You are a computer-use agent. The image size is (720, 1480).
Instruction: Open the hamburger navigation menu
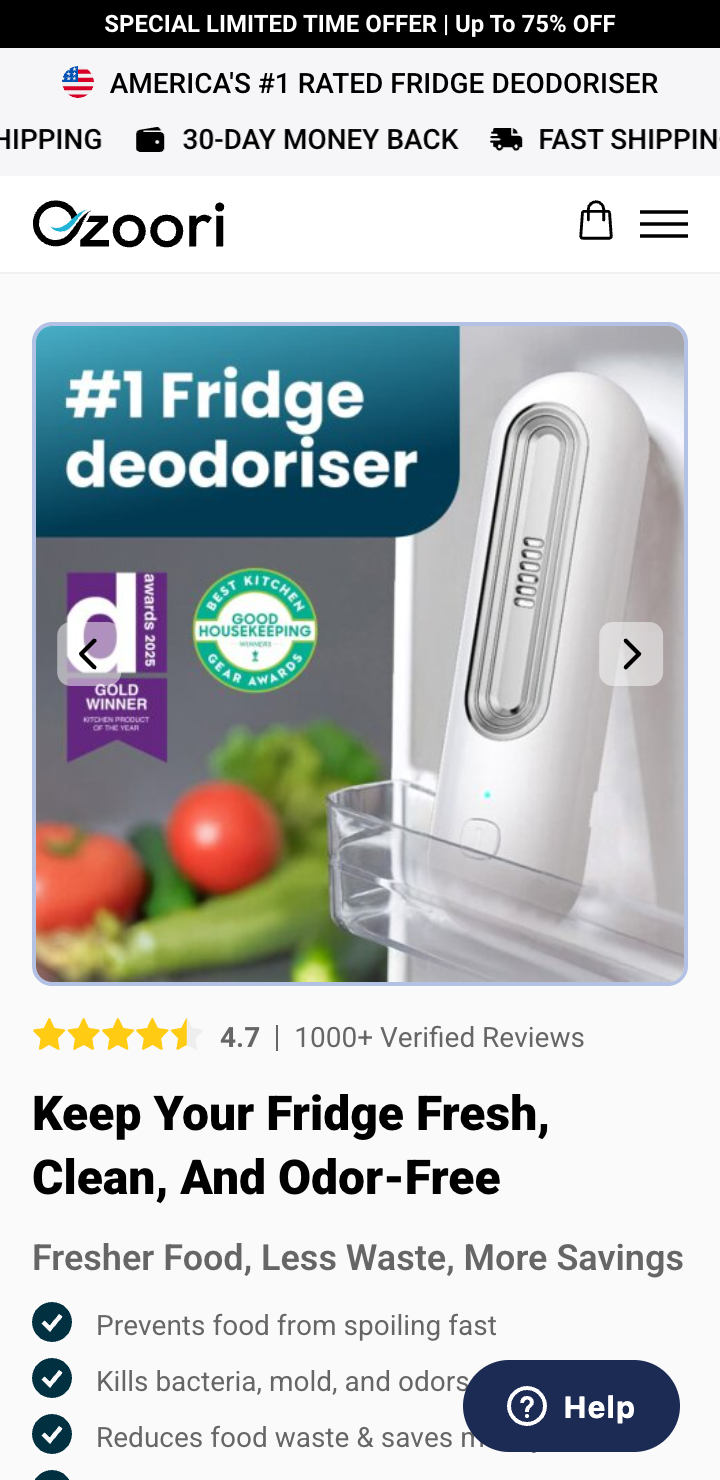pyautogui.click(x=664, y=224)
